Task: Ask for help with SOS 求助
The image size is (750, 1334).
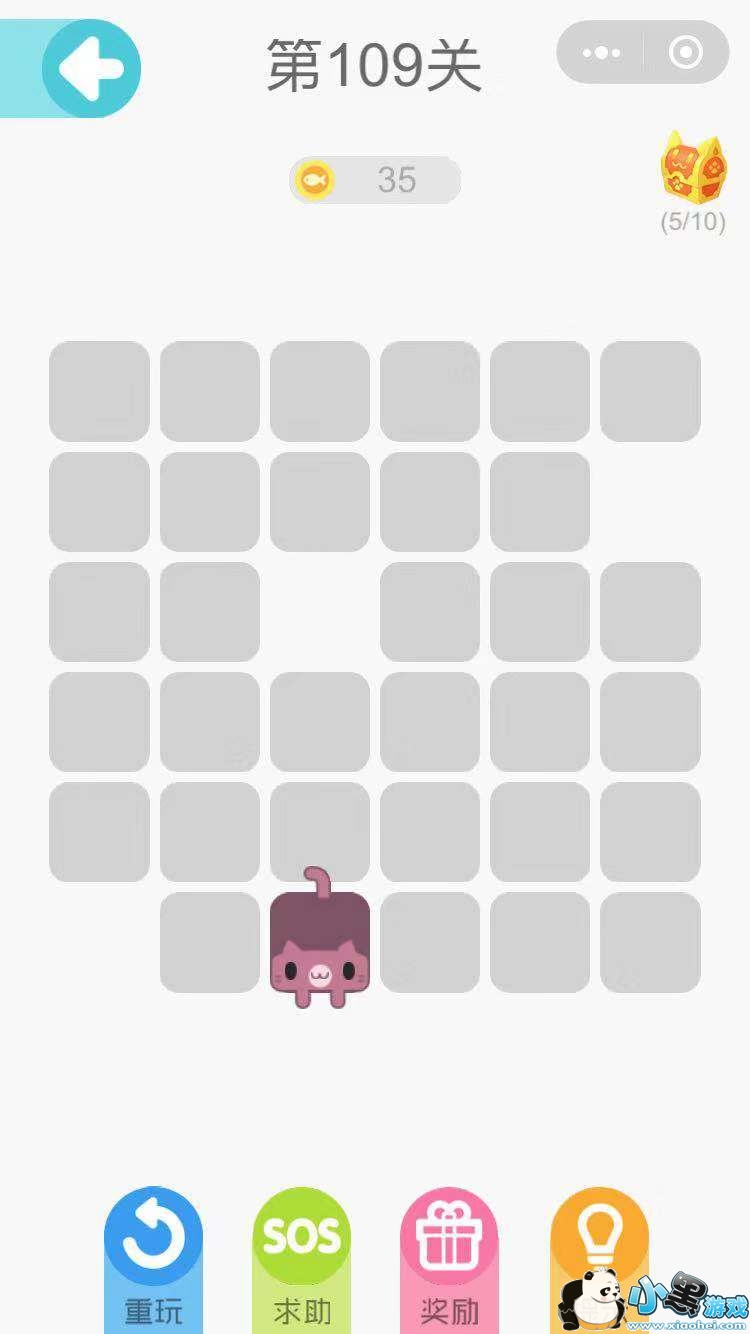Action: [302, 1254]
